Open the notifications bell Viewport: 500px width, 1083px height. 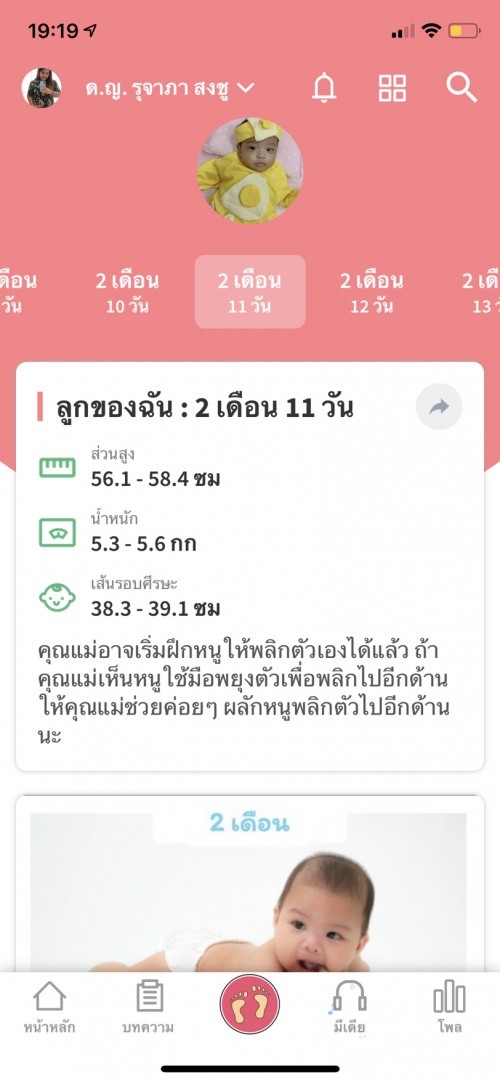point(324,88)
